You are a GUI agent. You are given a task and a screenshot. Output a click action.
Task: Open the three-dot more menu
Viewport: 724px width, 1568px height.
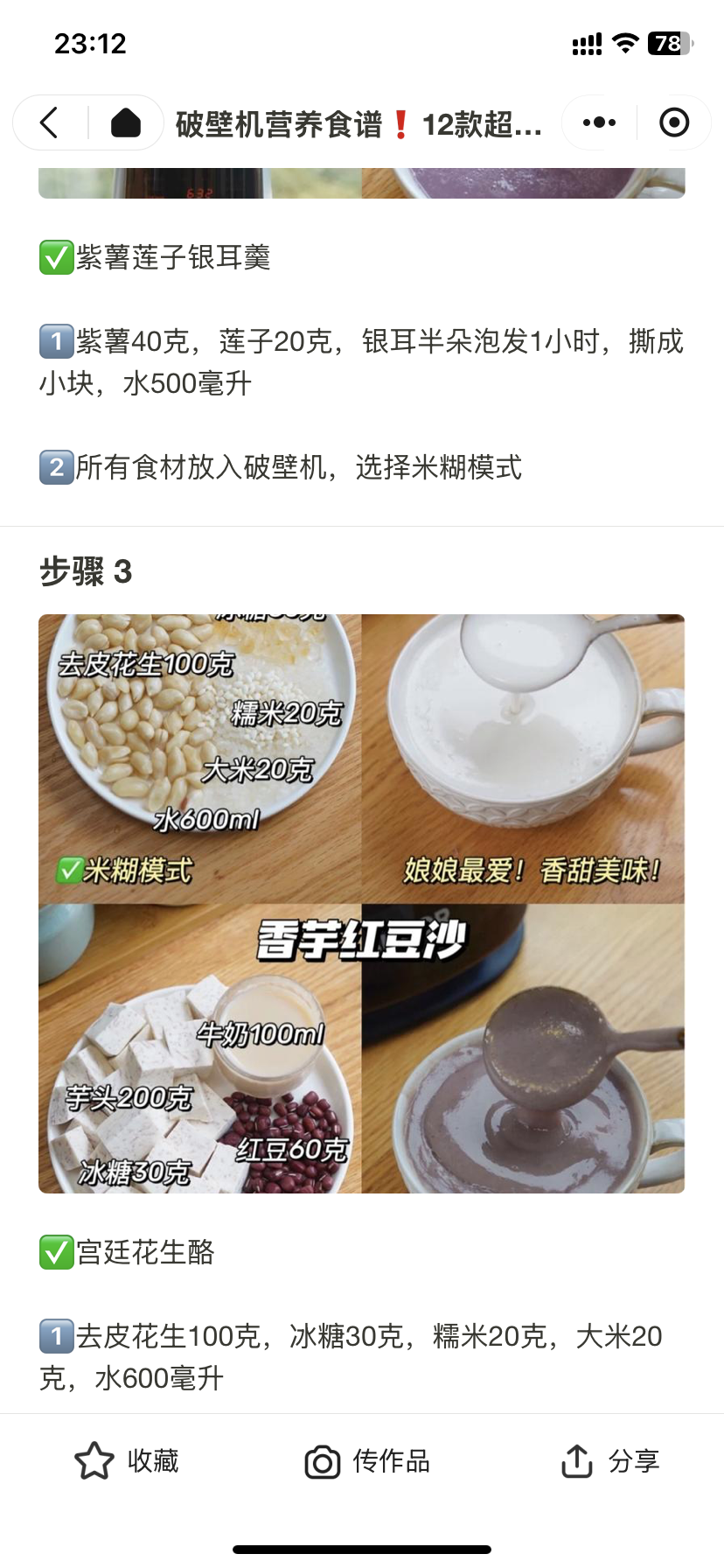point(599,123)
